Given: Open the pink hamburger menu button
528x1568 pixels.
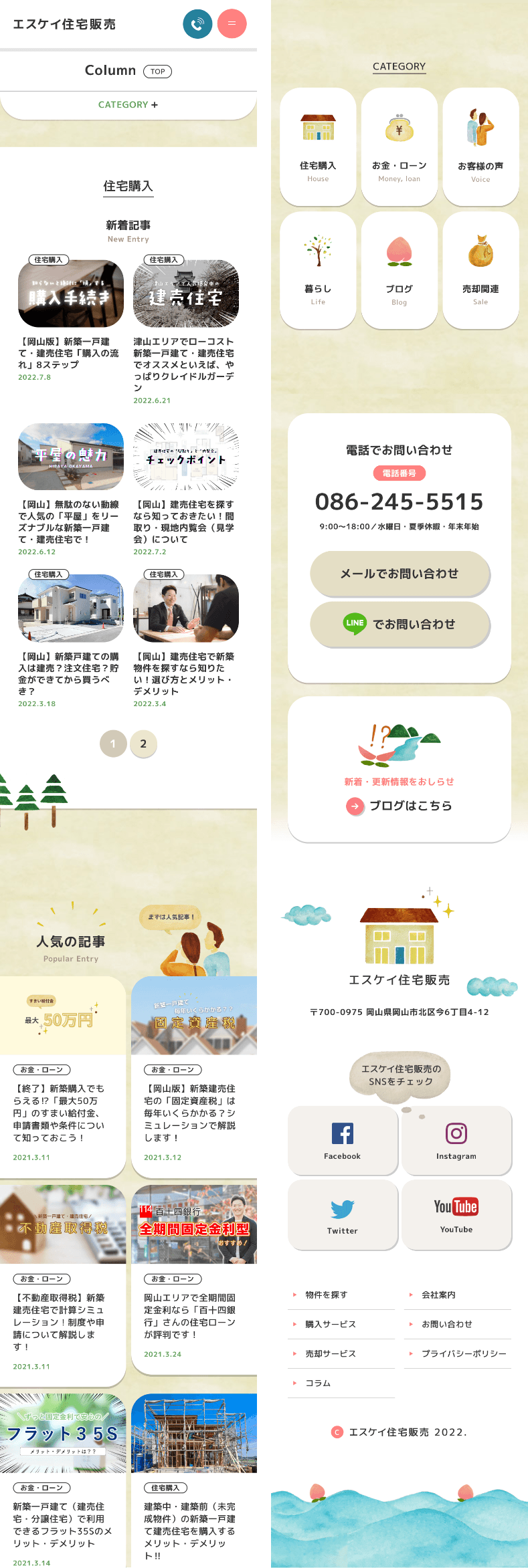Looking at the screenshot, I should point(232,24).
